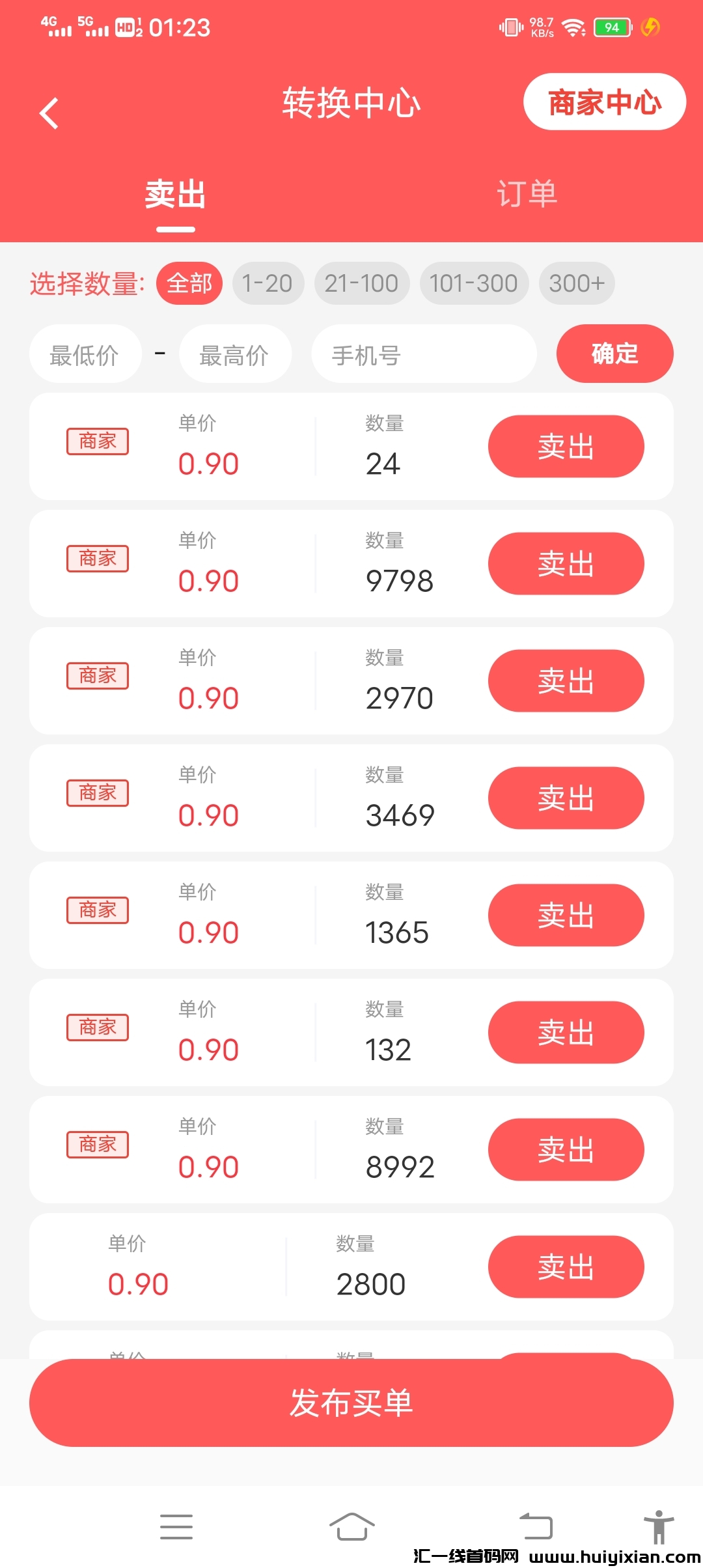Select the 300+ quantity chip
703x1568 pixels.
pos(577,283)
